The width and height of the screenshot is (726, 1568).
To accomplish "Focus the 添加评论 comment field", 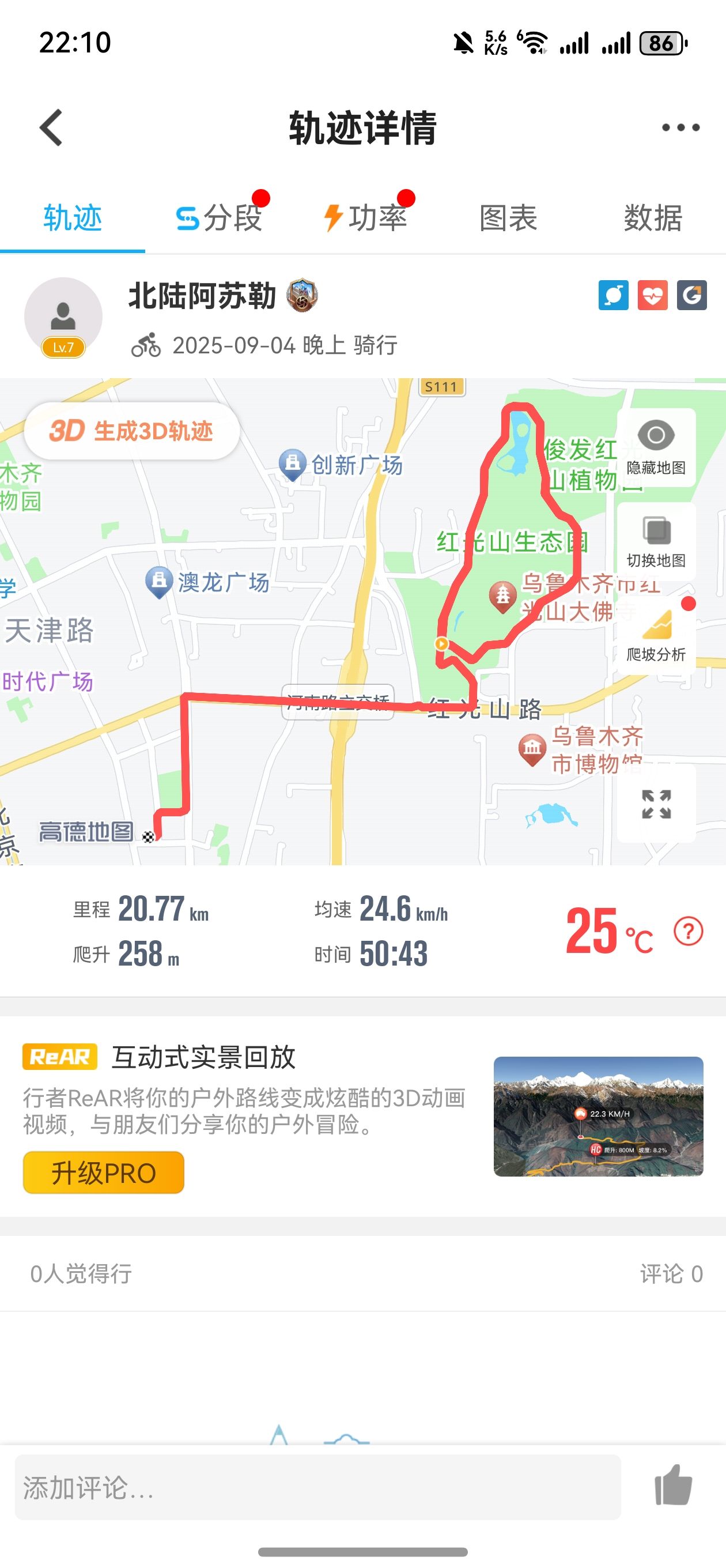I will pyautogui.click(x=317, y=1487).
